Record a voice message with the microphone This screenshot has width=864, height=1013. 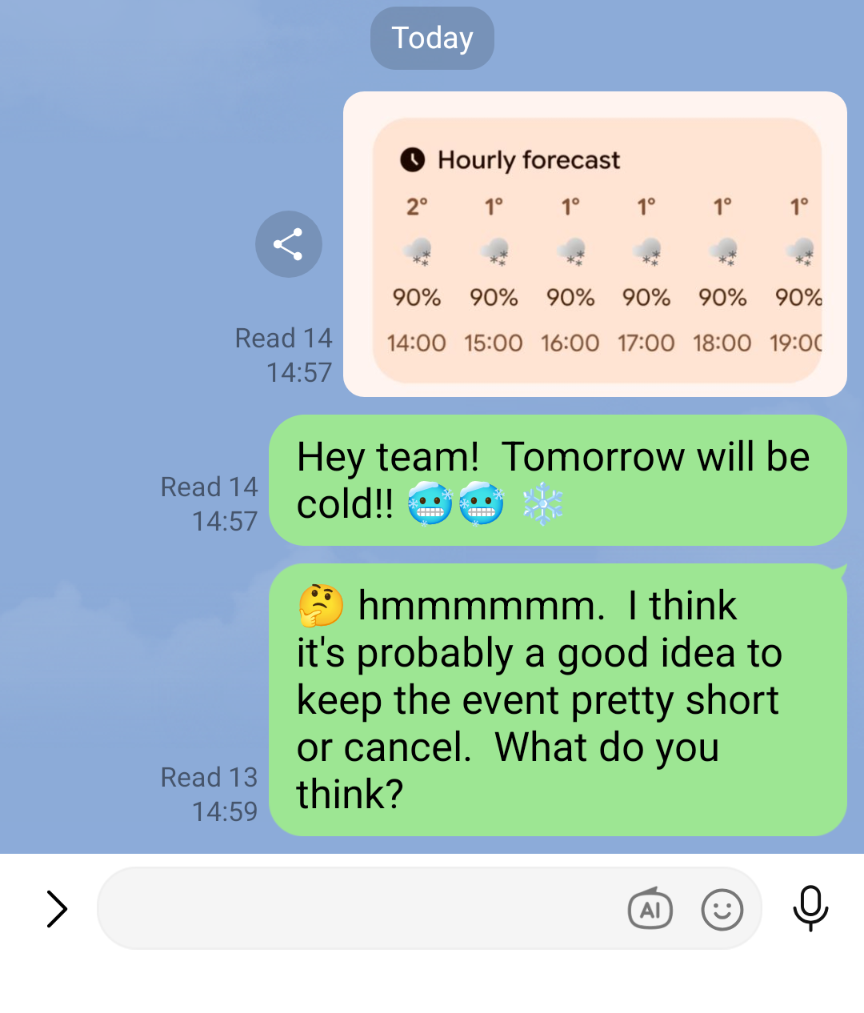point(810,908)
